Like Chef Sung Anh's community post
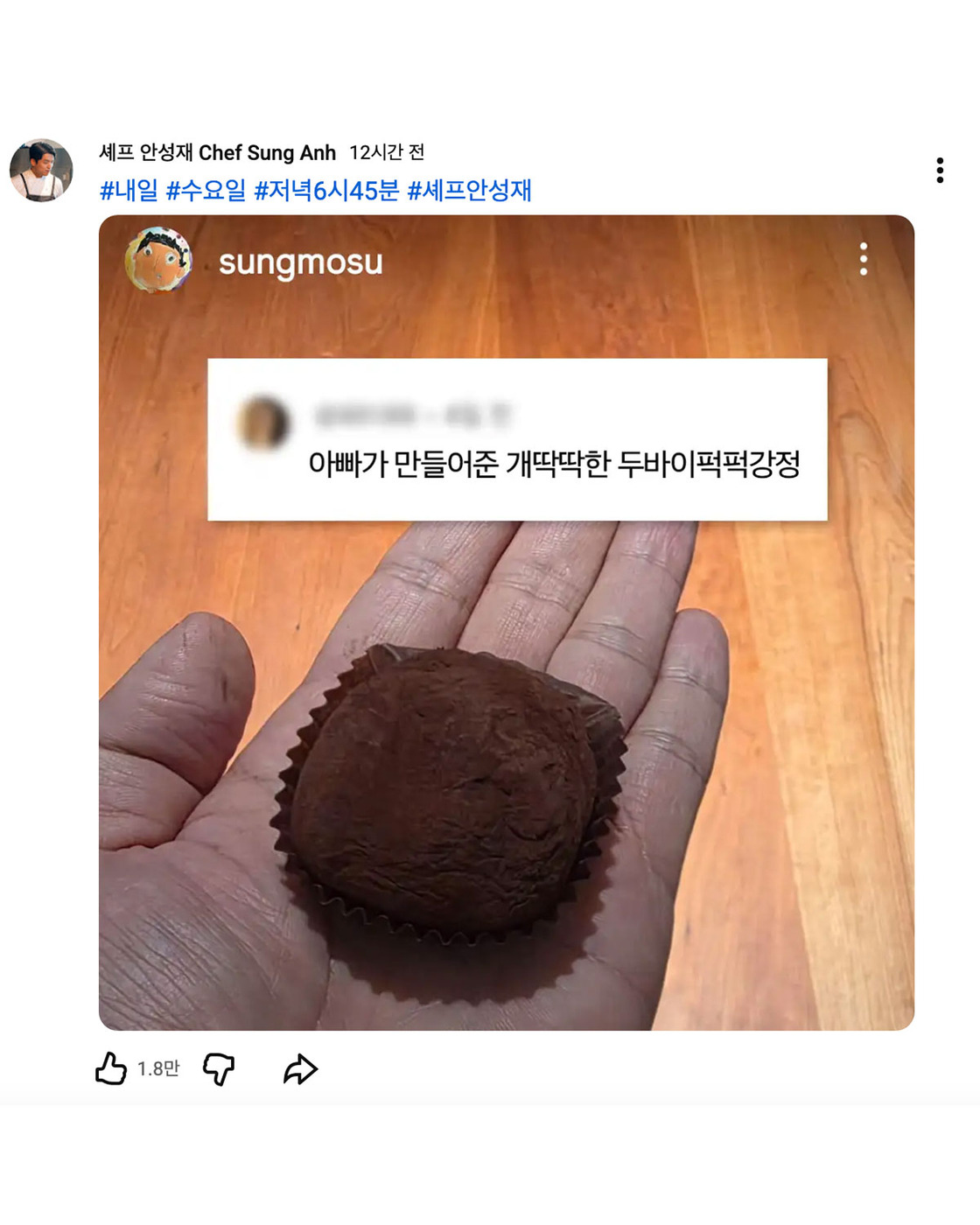The height and width of the screenshot is (1225, 980). point(111,1068)
